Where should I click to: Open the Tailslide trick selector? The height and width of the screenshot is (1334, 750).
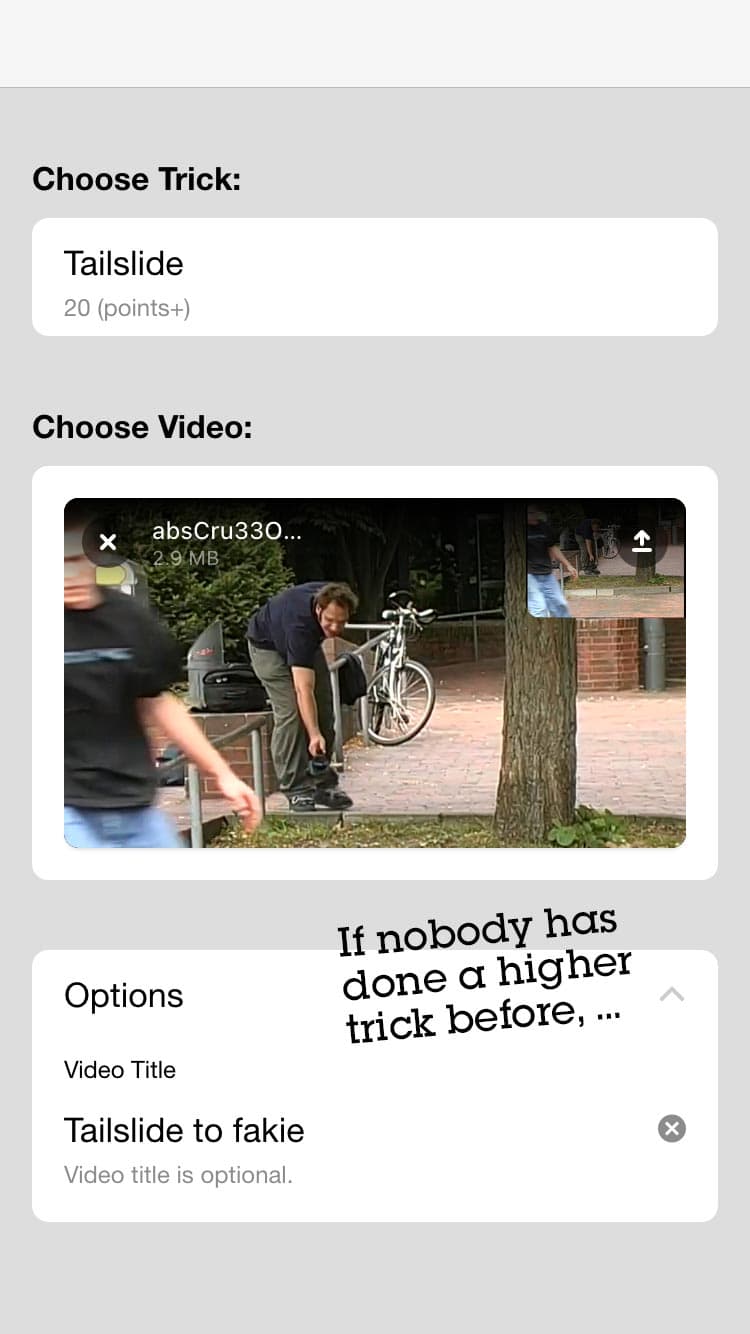tap(375, 277)
